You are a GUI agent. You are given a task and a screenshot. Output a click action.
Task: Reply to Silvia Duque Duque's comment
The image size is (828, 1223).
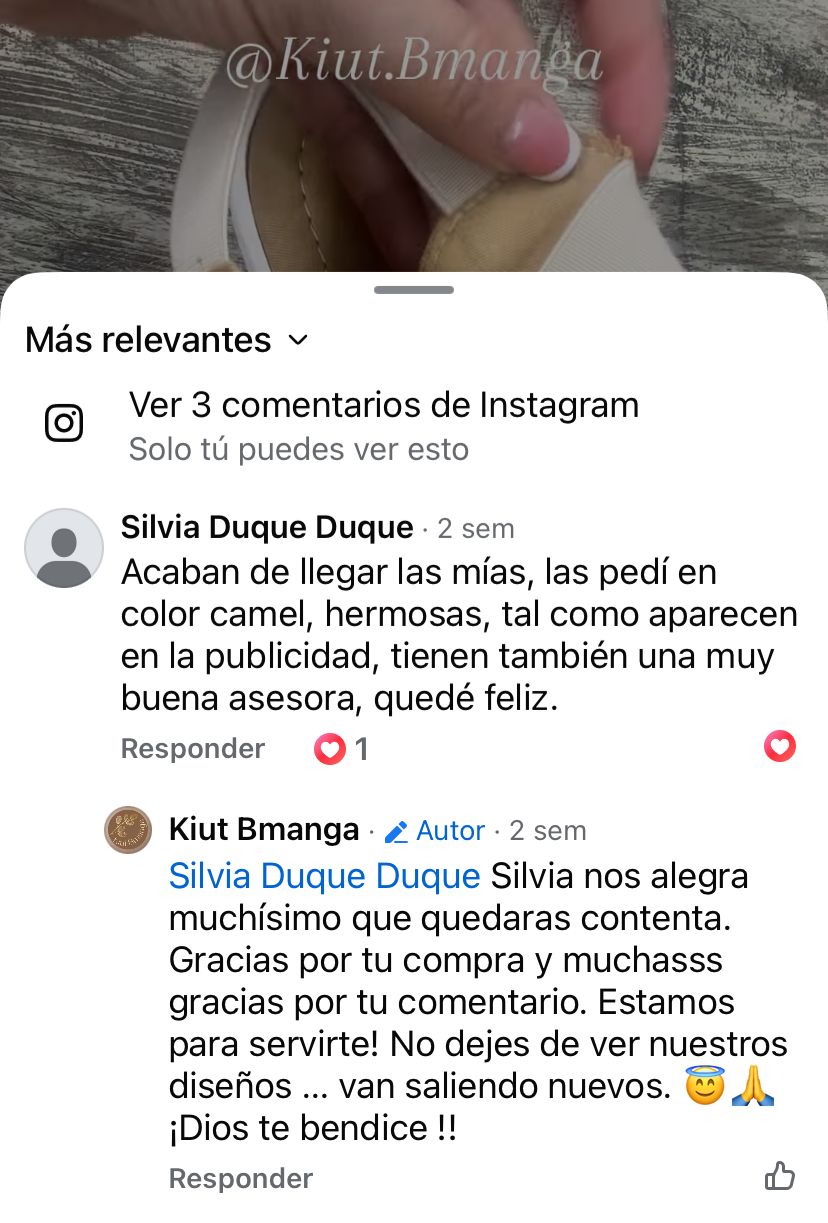(x=193, y=749)
